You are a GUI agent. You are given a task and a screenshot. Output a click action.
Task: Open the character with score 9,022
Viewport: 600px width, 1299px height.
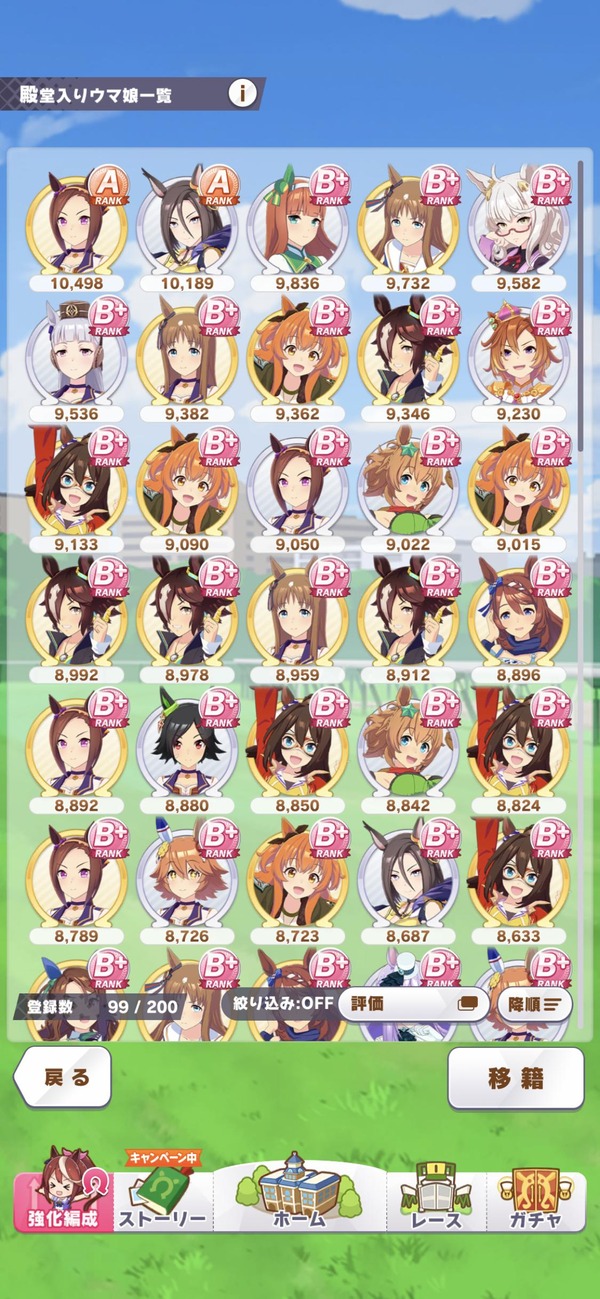409,488
